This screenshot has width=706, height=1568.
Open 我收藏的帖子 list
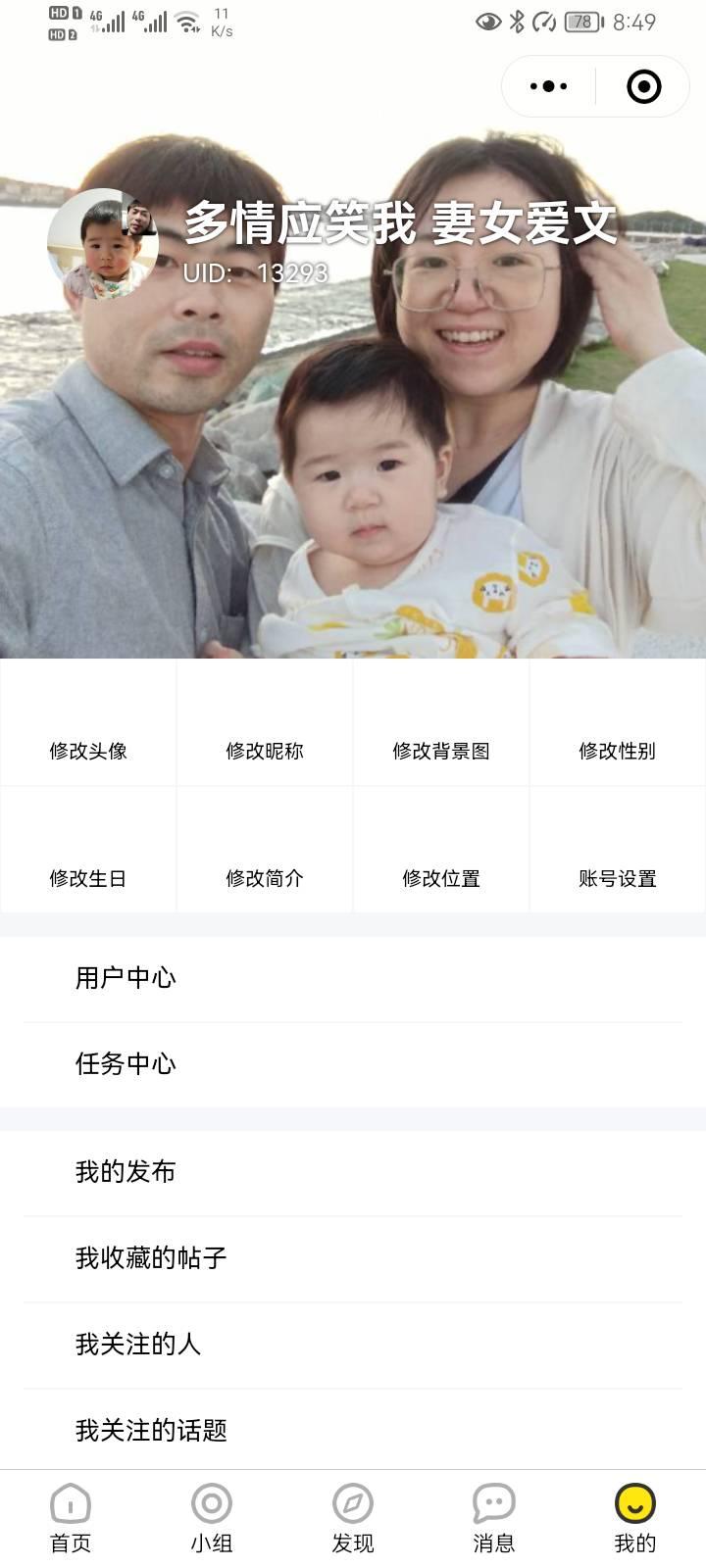point(353,1258)
